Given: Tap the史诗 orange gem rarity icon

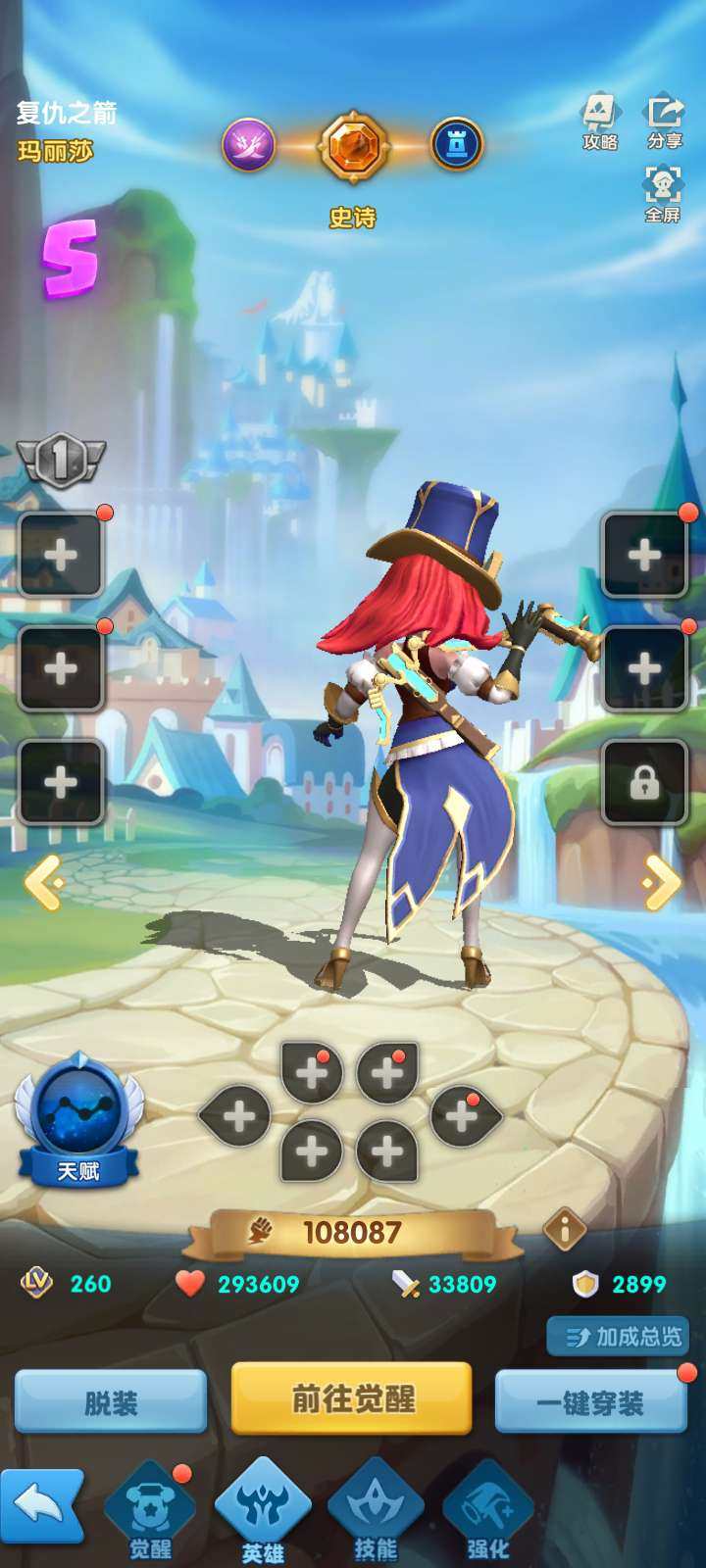Looking at the screenshot, I should click(x=352, y=147).
